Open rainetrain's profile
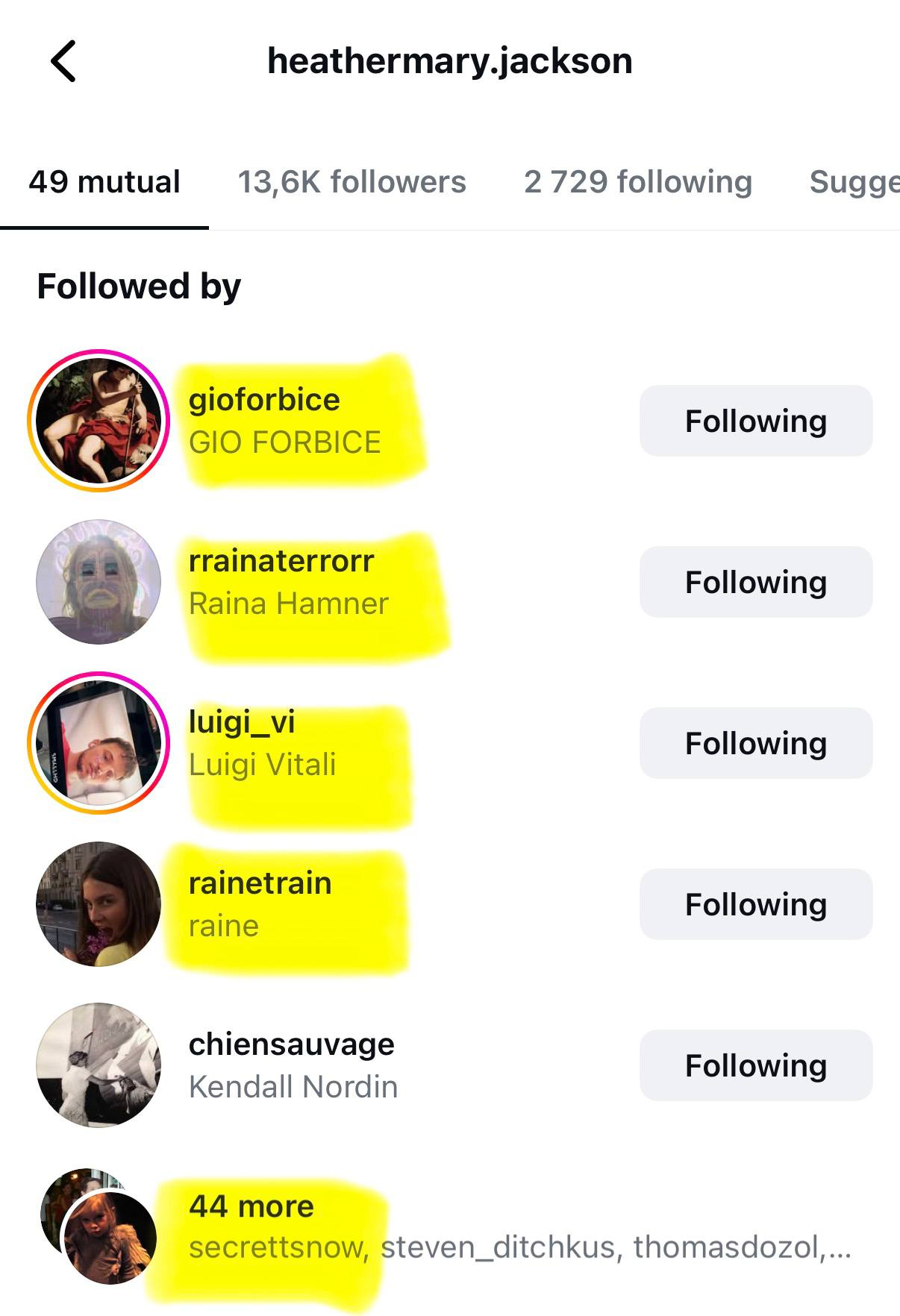 click(x=260, y=904)
